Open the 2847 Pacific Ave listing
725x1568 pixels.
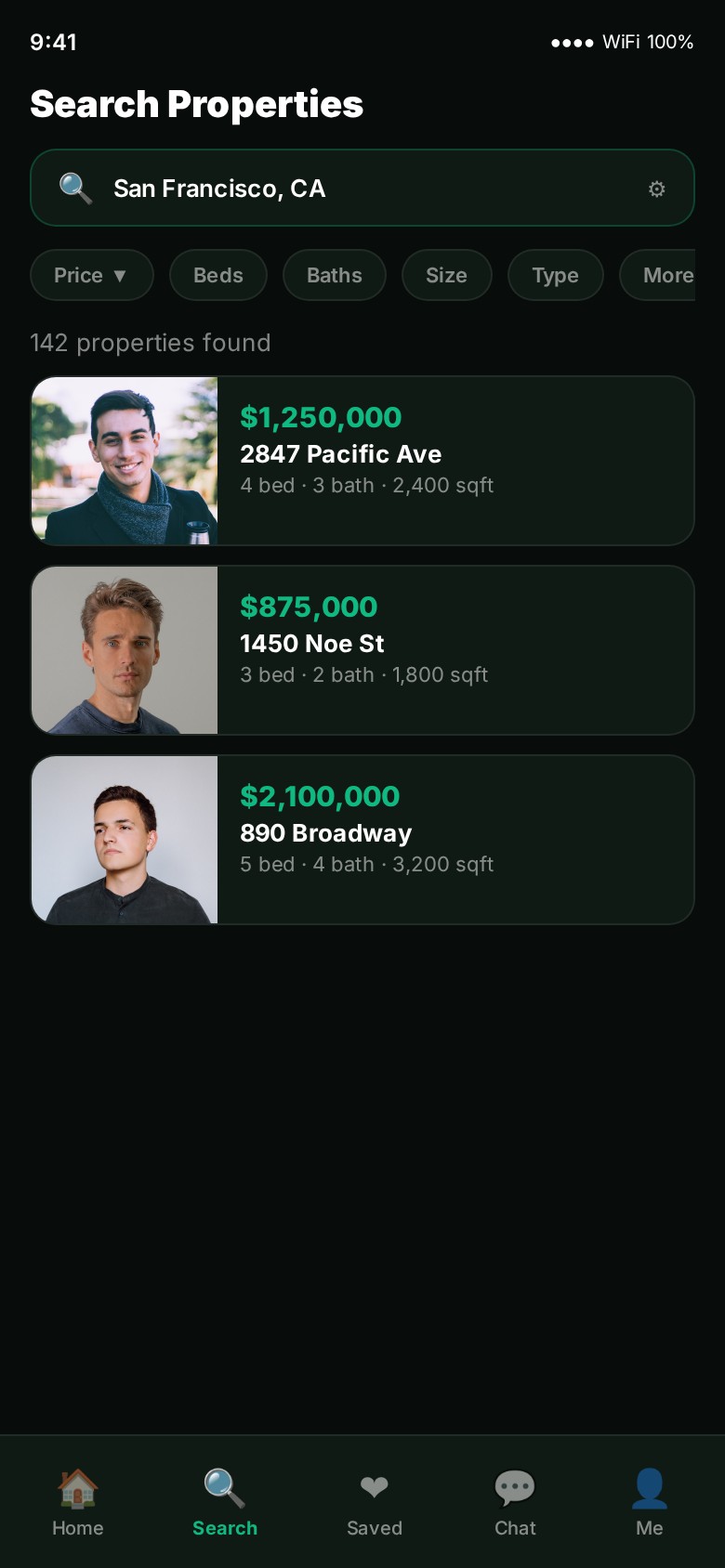tap(362, 461)
